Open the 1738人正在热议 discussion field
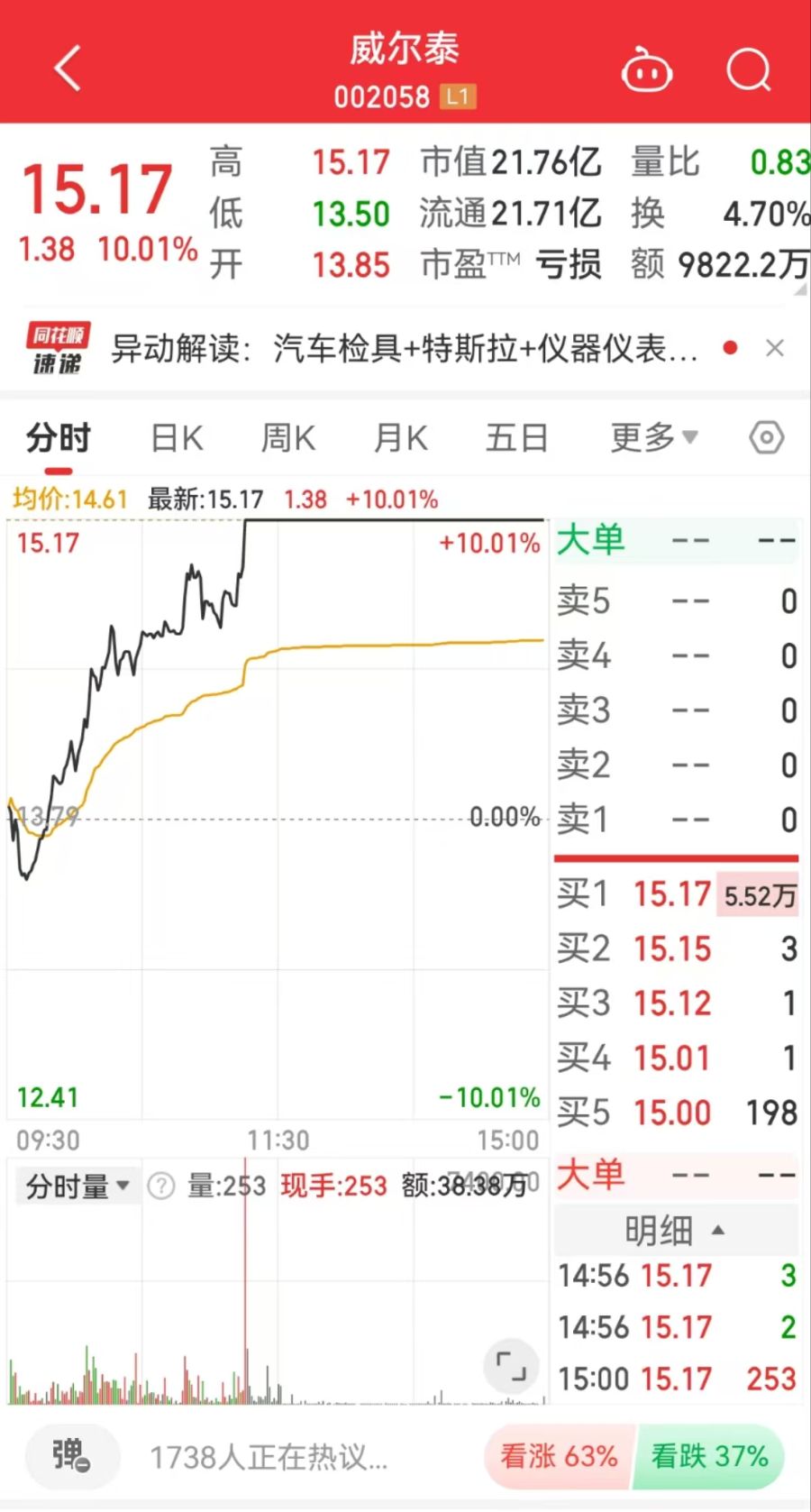 click(x=269, y=1457)
